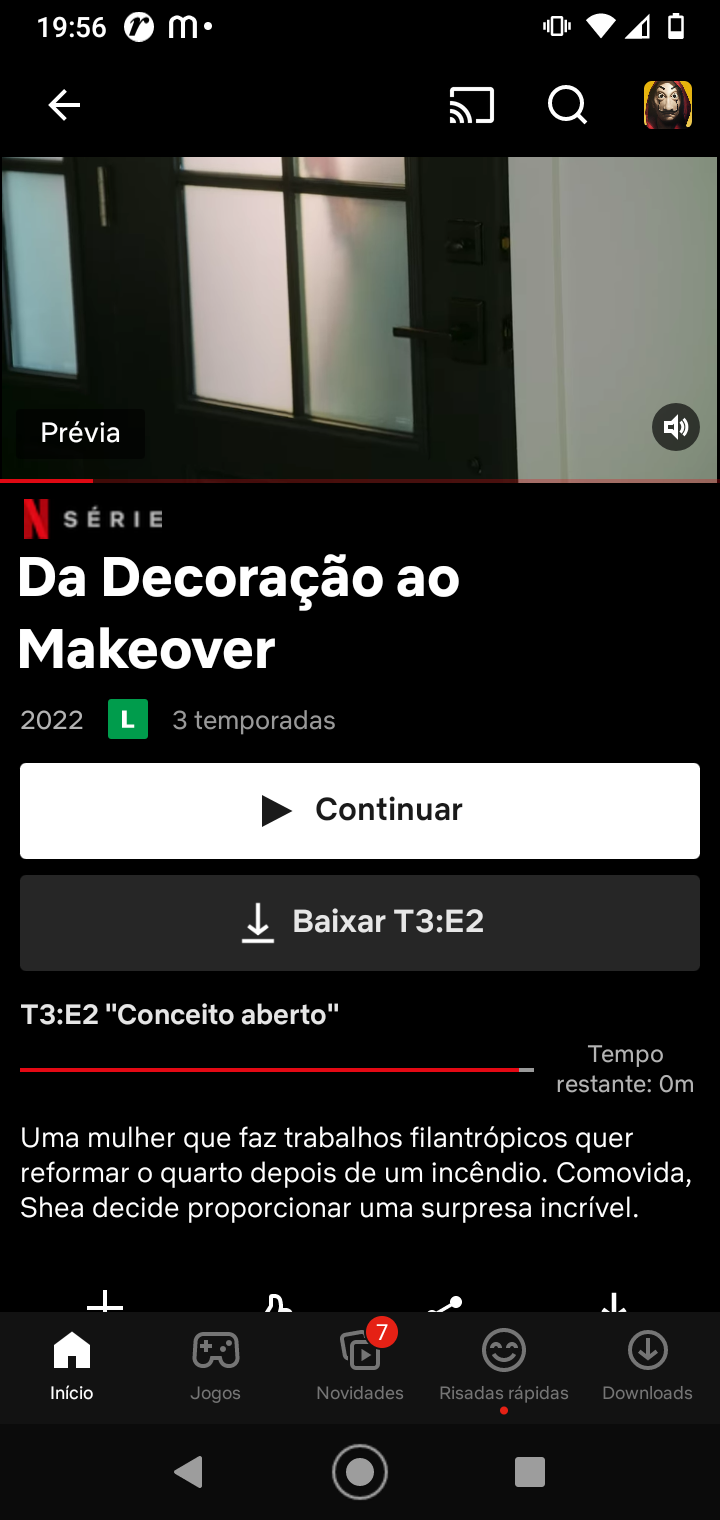Image resolution: width=720 pixels, height=1520 pixels.
Task: Tap Continuar to resume watching
Action: pos(360,810)
